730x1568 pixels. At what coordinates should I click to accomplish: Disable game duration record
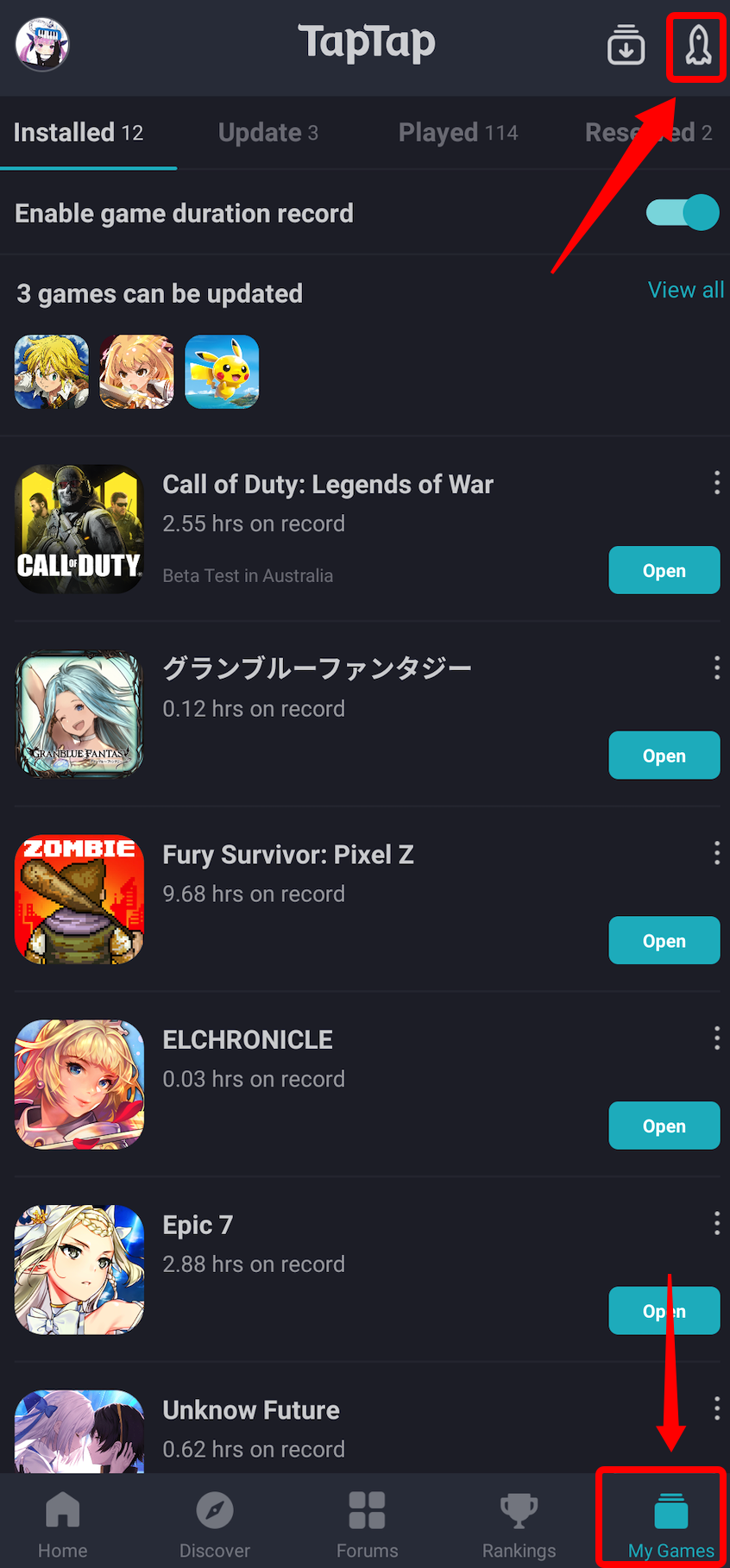point(683,212)
